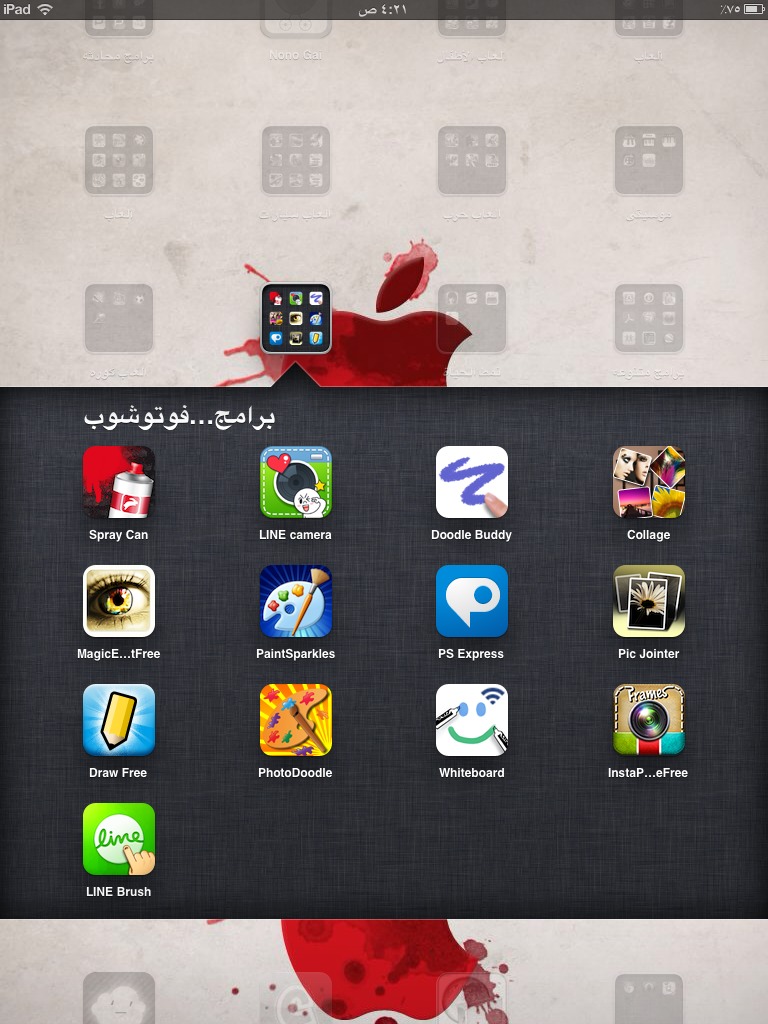Tap the open folder icon to close it
768x1024 pixels.
[x=295, y=318]
